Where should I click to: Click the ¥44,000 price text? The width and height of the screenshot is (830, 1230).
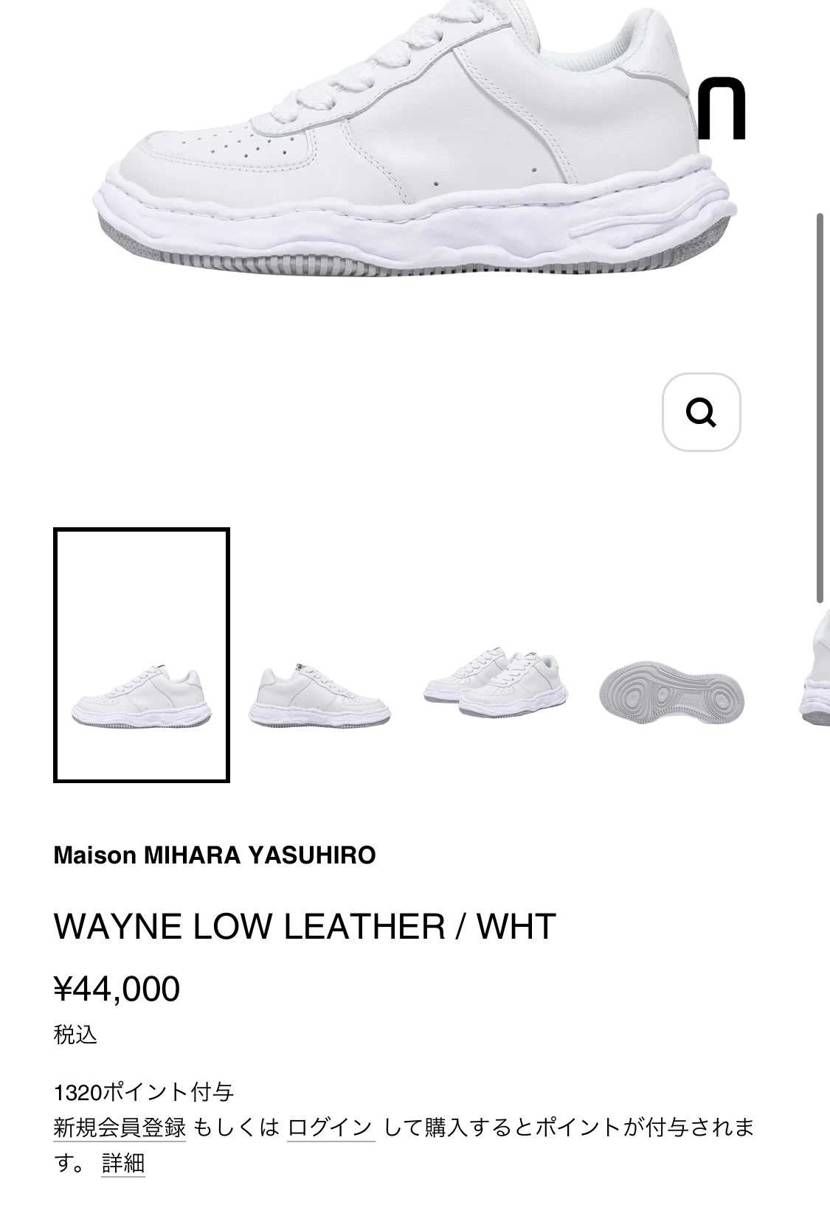coord(117,989)
